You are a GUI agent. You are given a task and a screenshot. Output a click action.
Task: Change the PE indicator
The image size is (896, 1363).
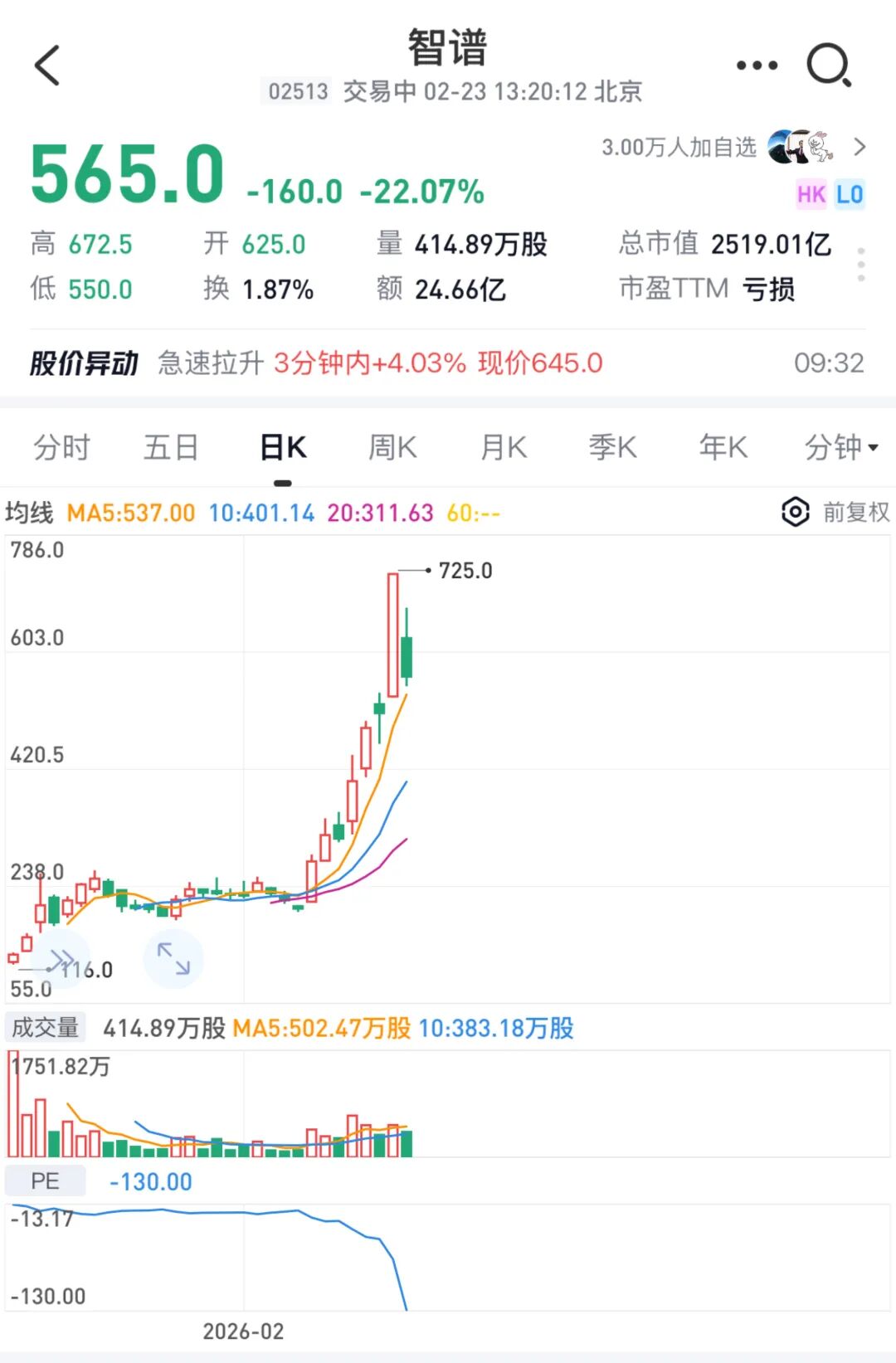pyautogui.click(x=45, y=1180)
